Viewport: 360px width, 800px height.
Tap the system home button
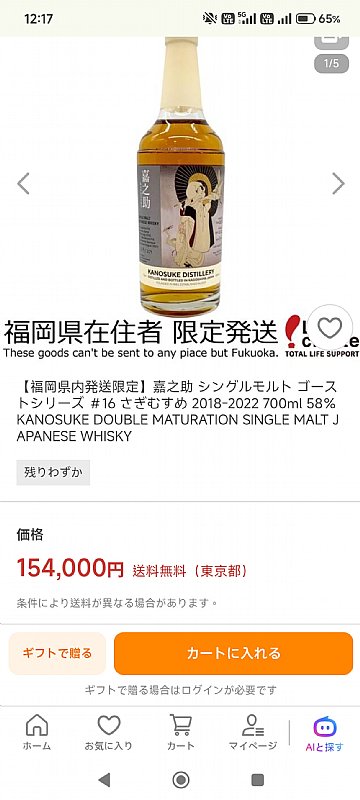click(181, 779)
